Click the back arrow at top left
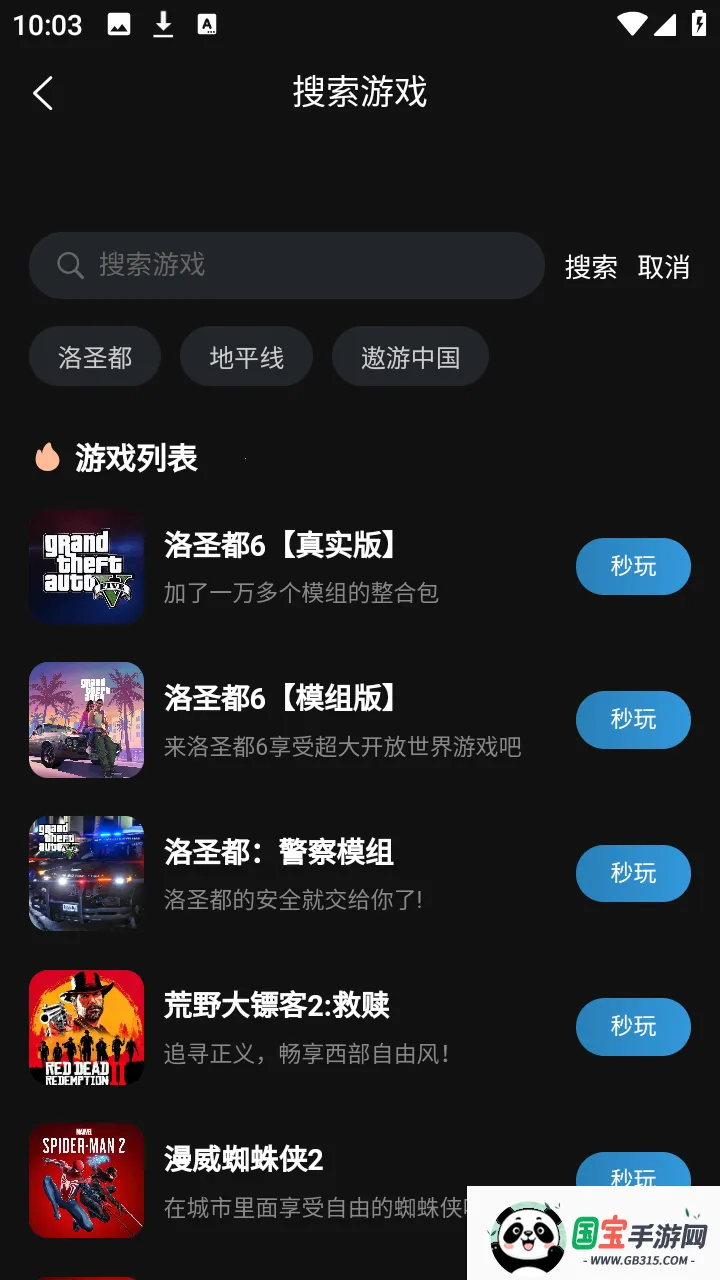 [42, 92]
